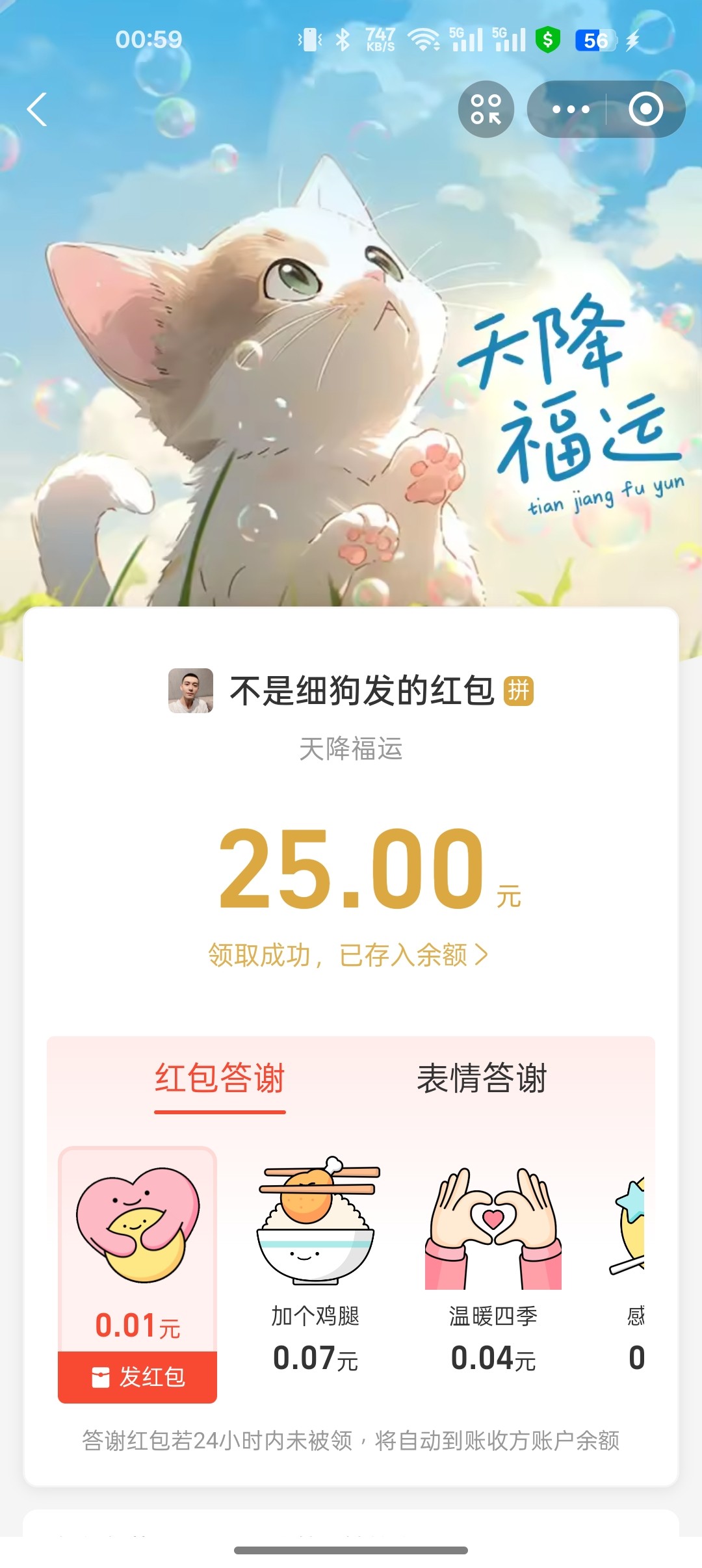Open the mini program shortcut icon

tap(486, 109)
